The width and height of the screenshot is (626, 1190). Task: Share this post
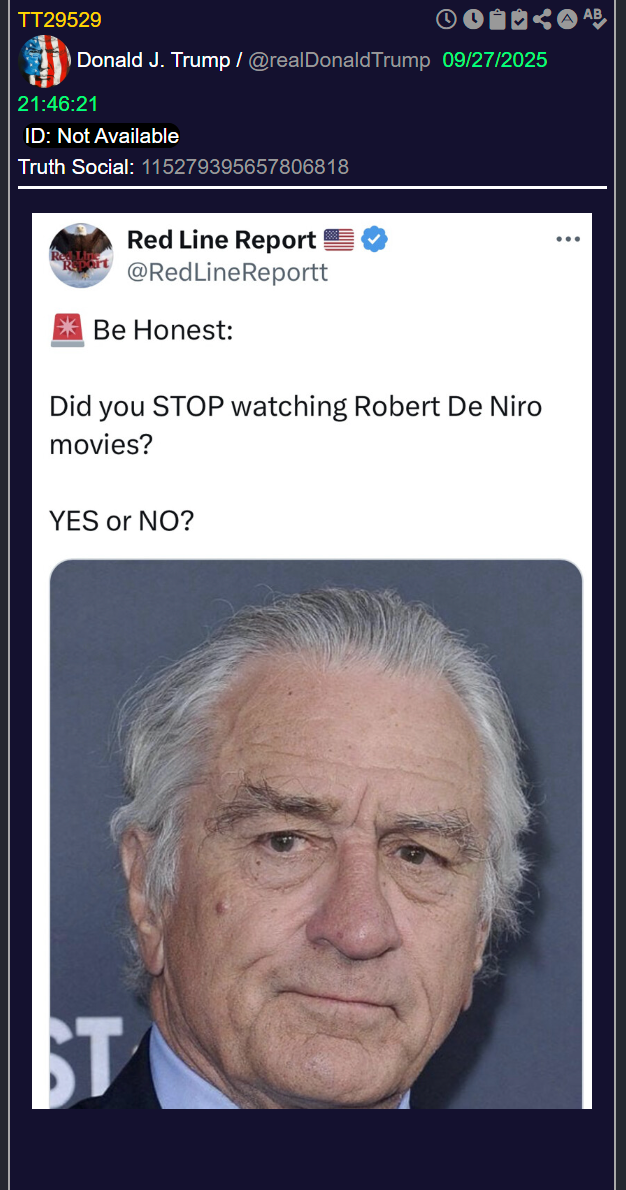(543, 20)
